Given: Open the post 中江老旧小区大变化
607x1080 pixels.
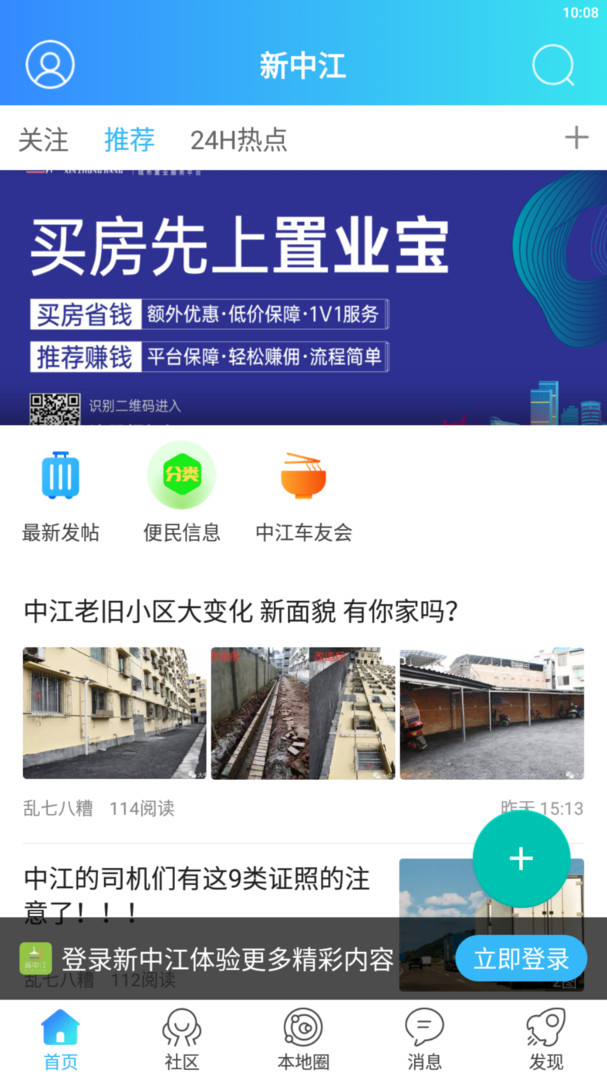Looking at the screenshot, I should [x=241, y=610].
